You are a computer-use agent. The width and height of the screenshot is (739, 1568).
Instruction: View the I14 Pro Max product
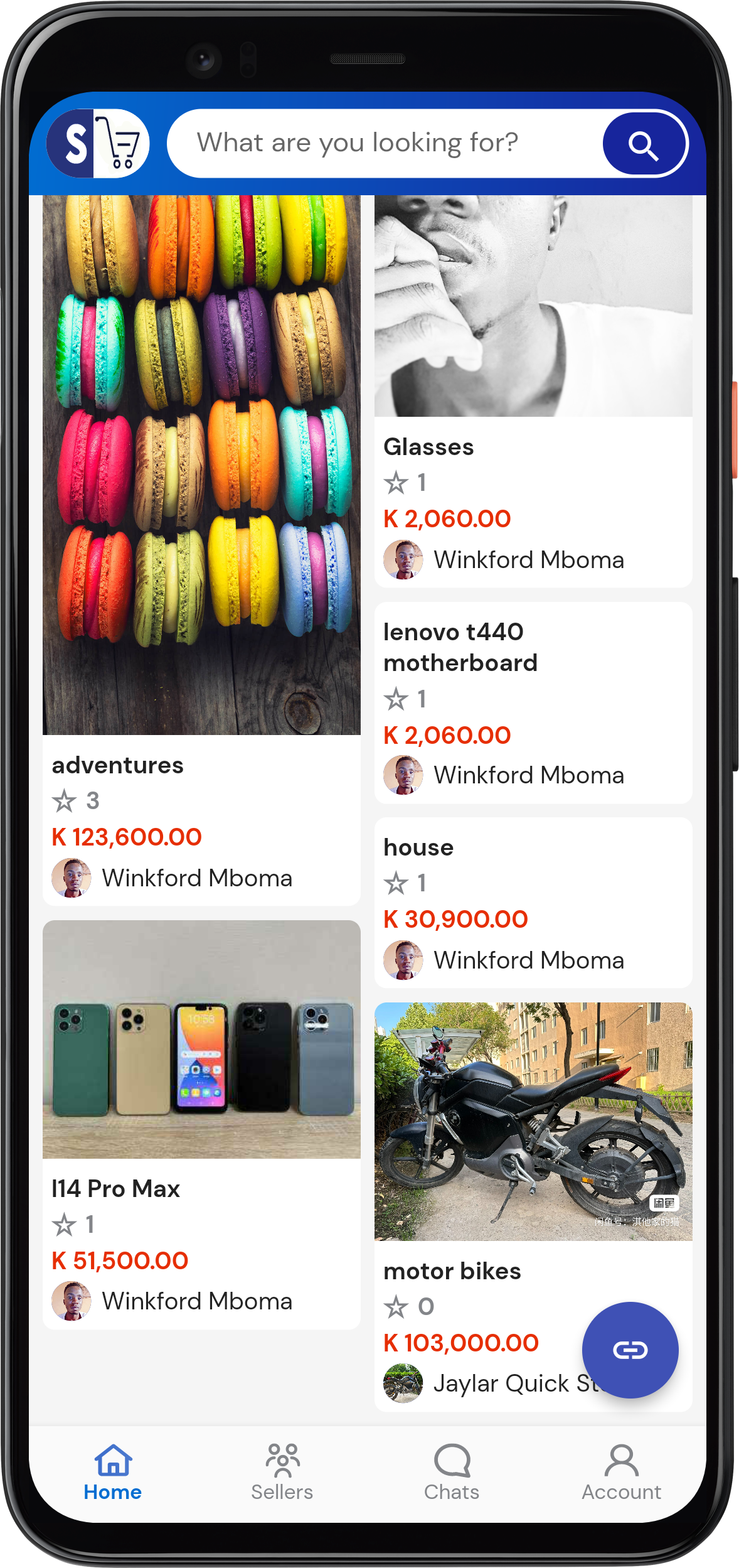click(x=201, y=1124)
